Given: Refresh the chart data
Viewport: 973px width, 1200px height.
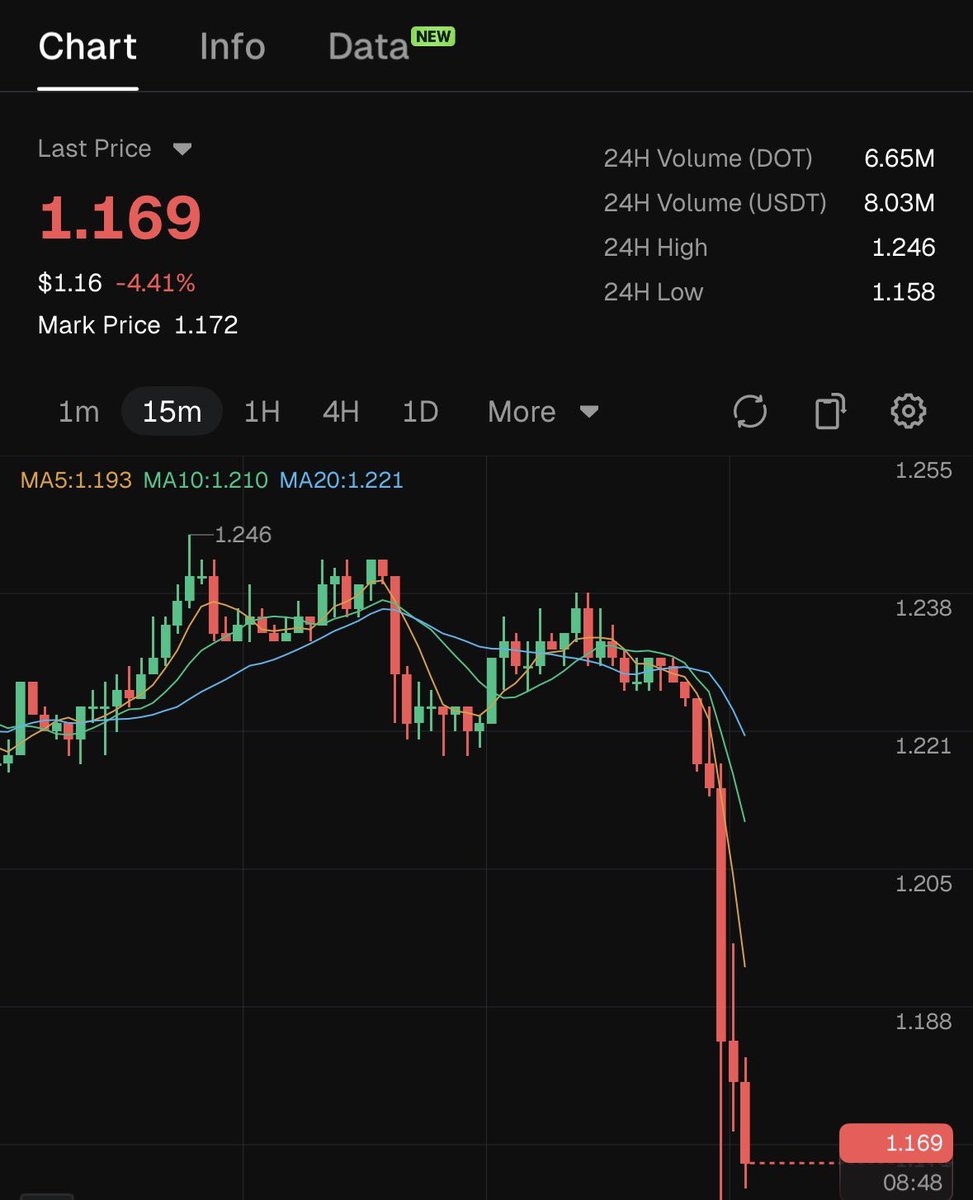Looking at the screenshot, I should pyautogui.click(x=750, y=411).
